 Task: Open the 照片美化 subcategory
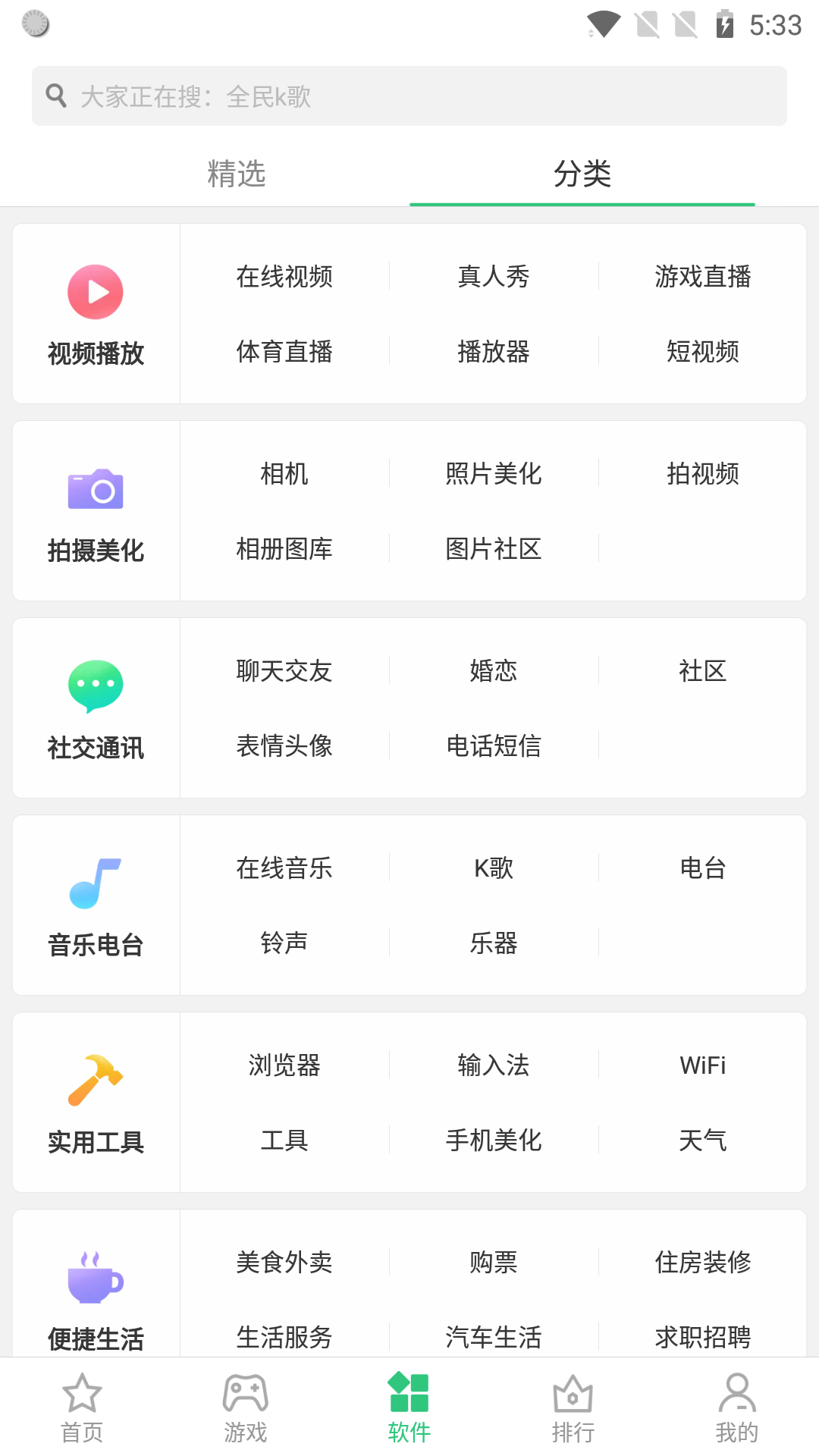coord(493,473)
